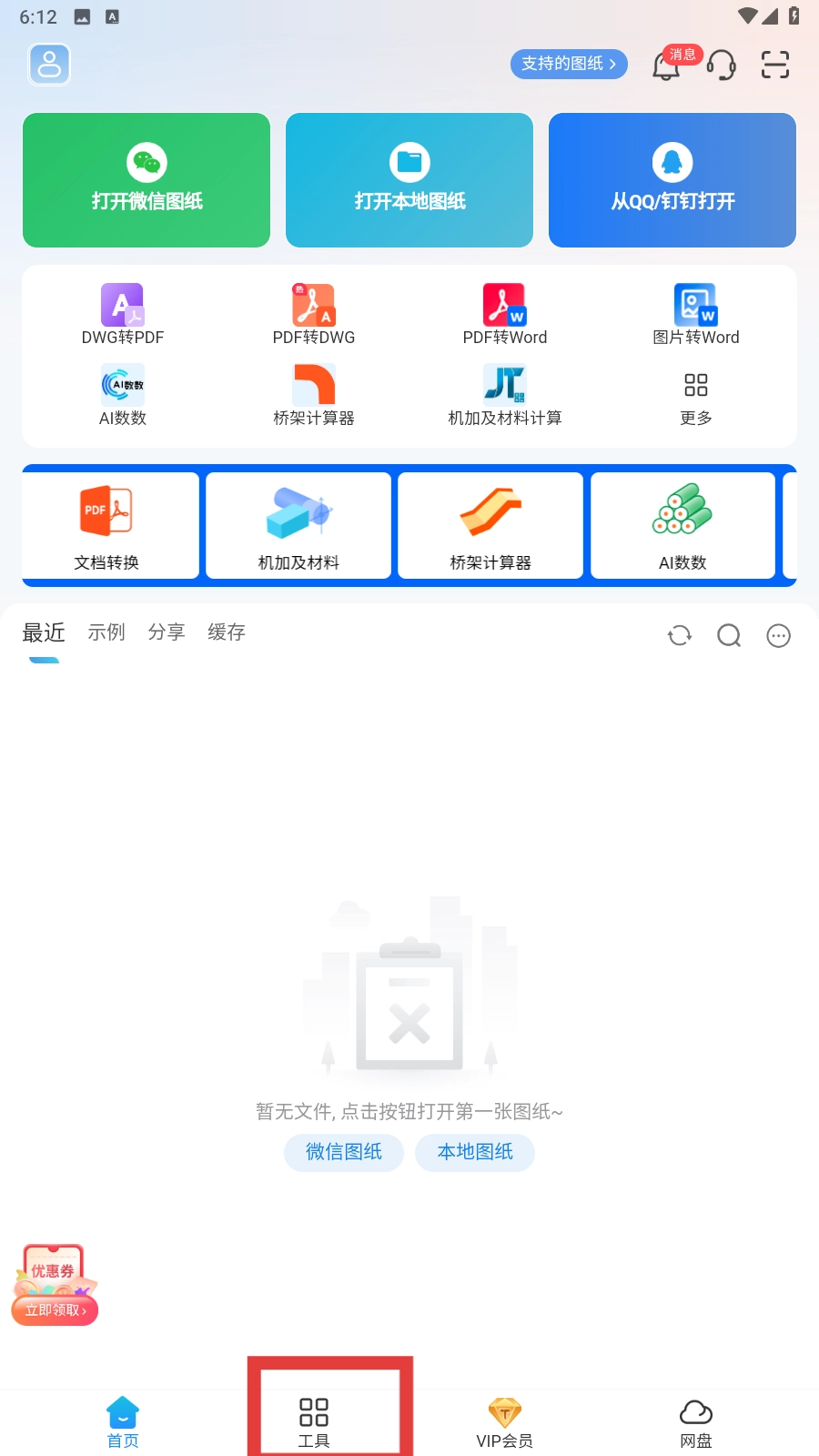819x1456 pixels.
Task: Search files with magnifier icon
Action: pos(729,635)
